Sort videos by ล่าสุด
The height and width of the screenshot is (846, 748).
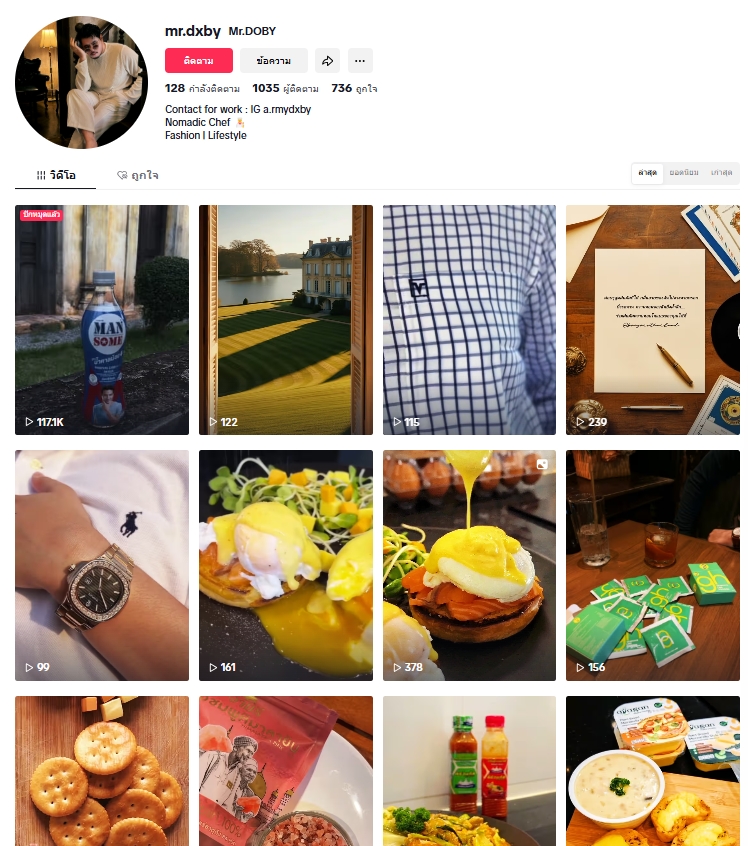click(647, 173)
